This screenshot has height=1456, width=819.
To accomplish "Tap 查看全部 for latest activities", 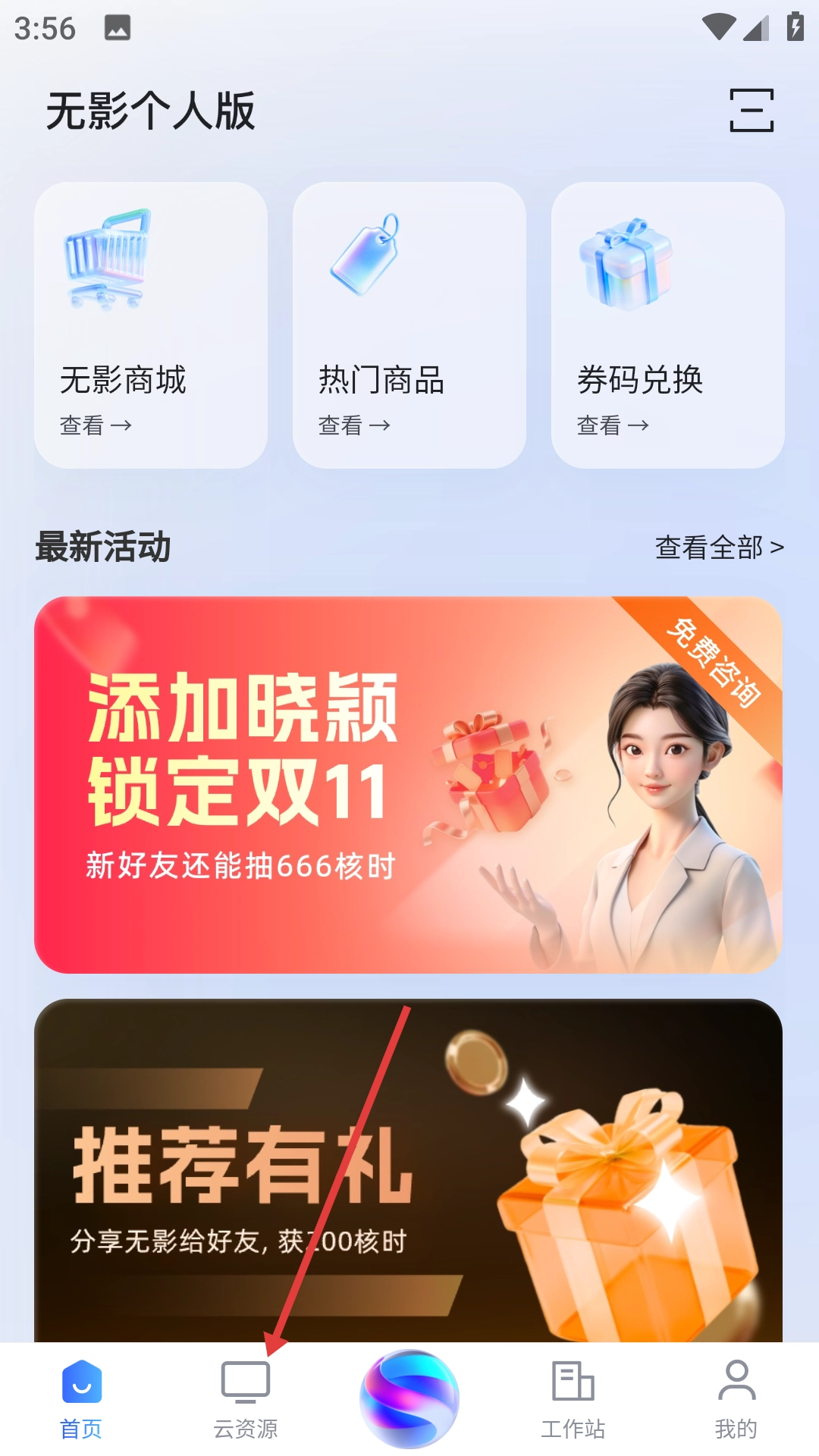I will 719,547.
